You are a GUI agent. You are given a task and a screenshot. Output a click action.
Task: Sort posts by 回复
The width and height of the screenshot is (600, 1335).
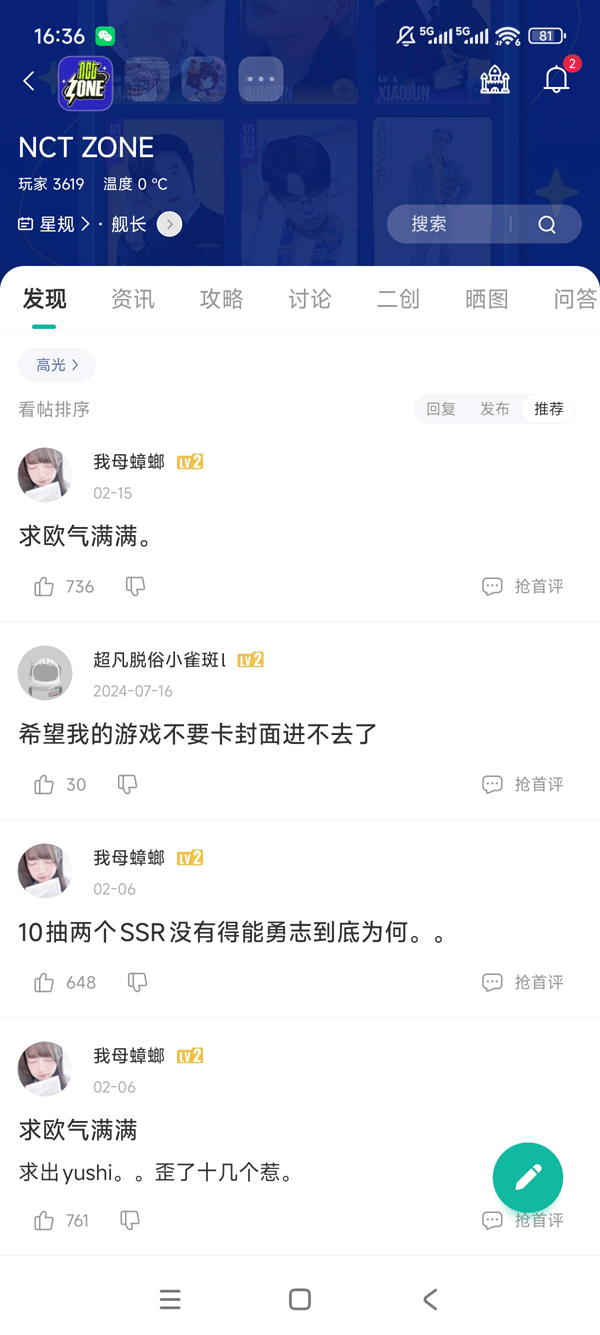click(441, 409)
